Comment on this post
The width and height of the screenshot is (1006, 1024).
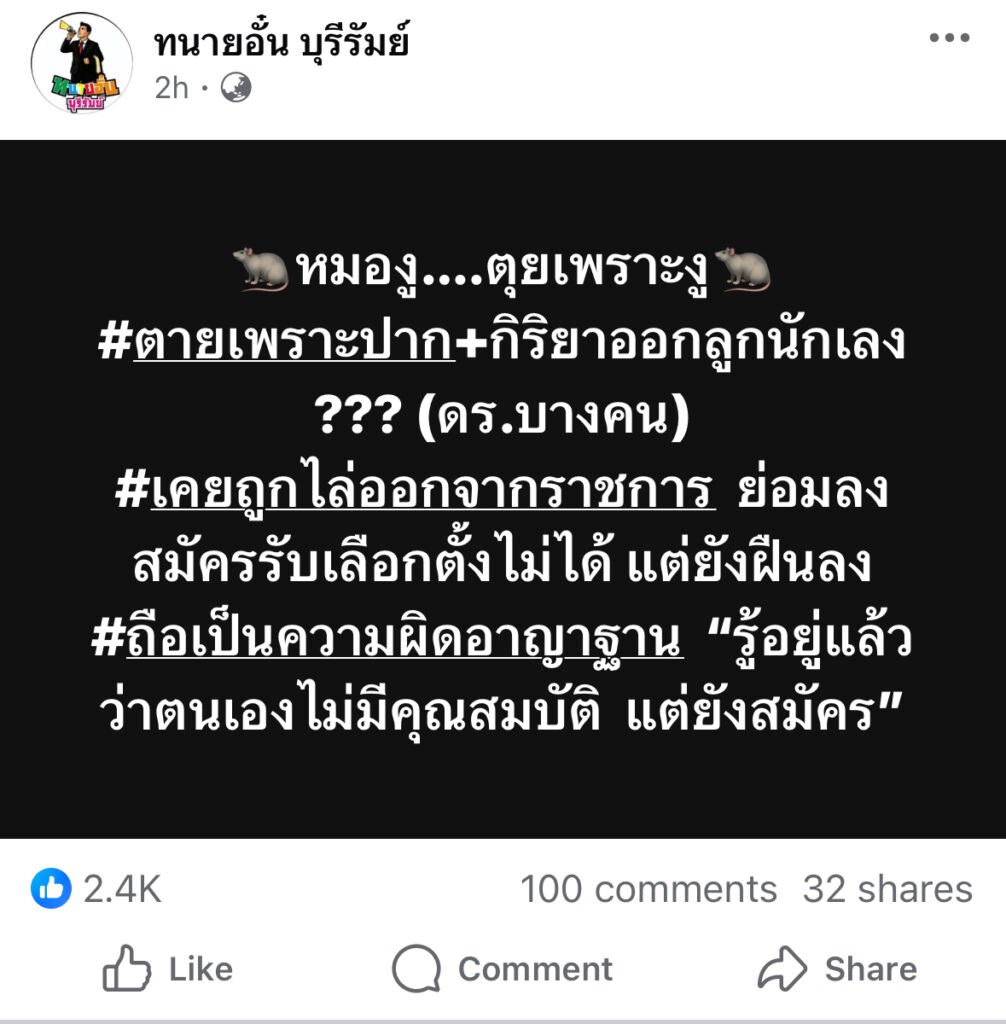coord(502,969)
